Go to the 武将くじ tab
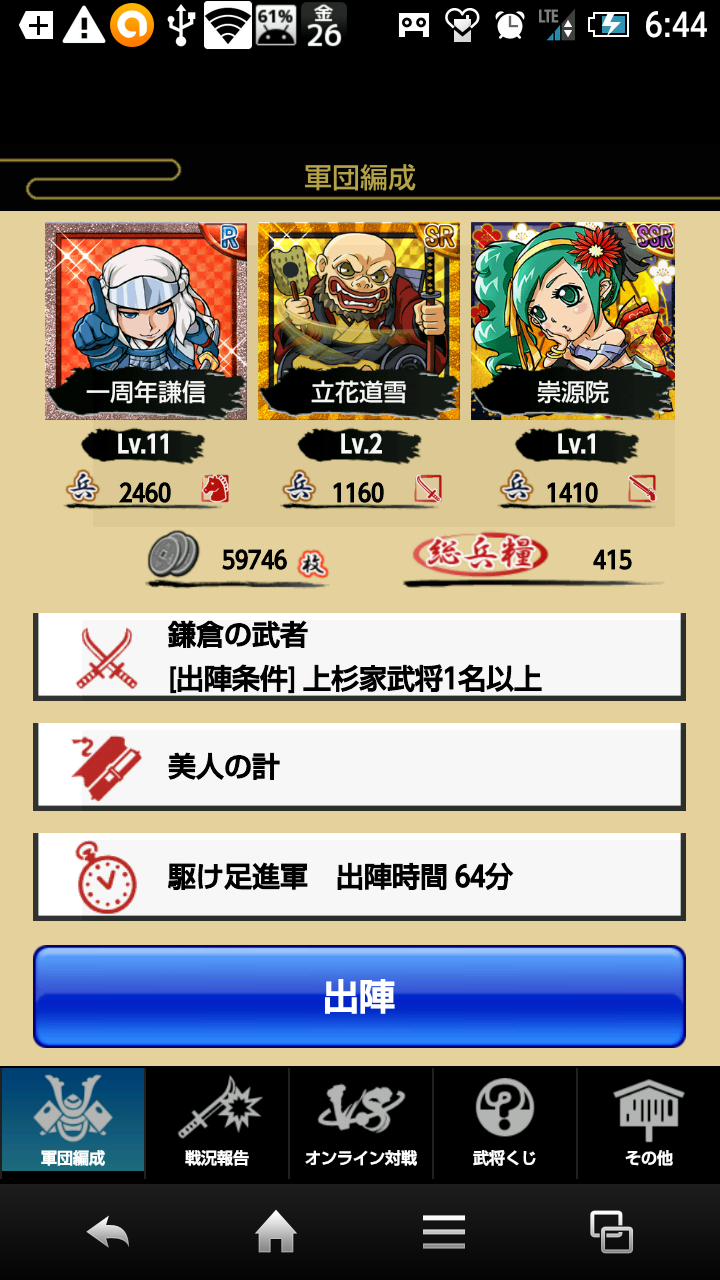This screenshot has width=720, height=1280. (x=504, y=1122)
